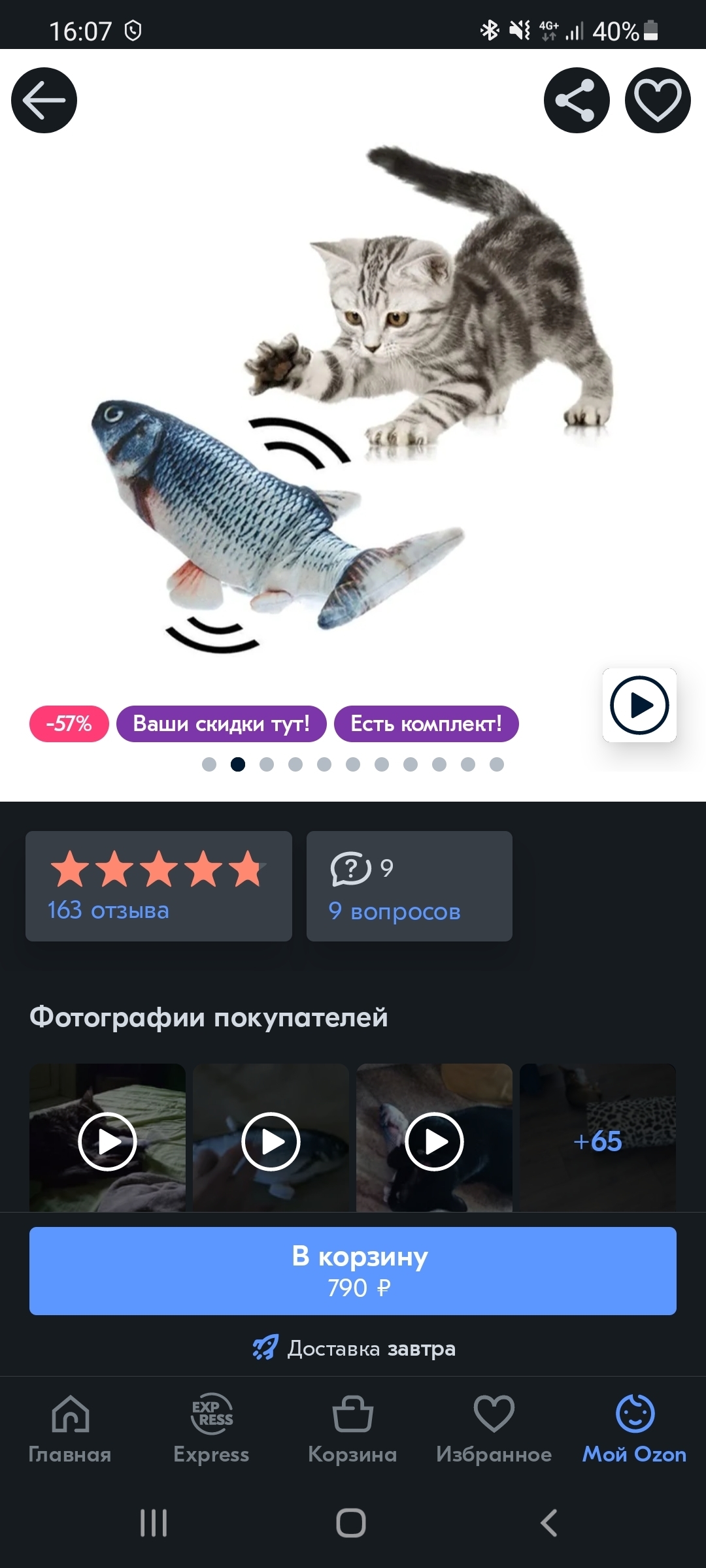
Task: Add to cart for 790 ₽
Action: tap(353, 1271)
